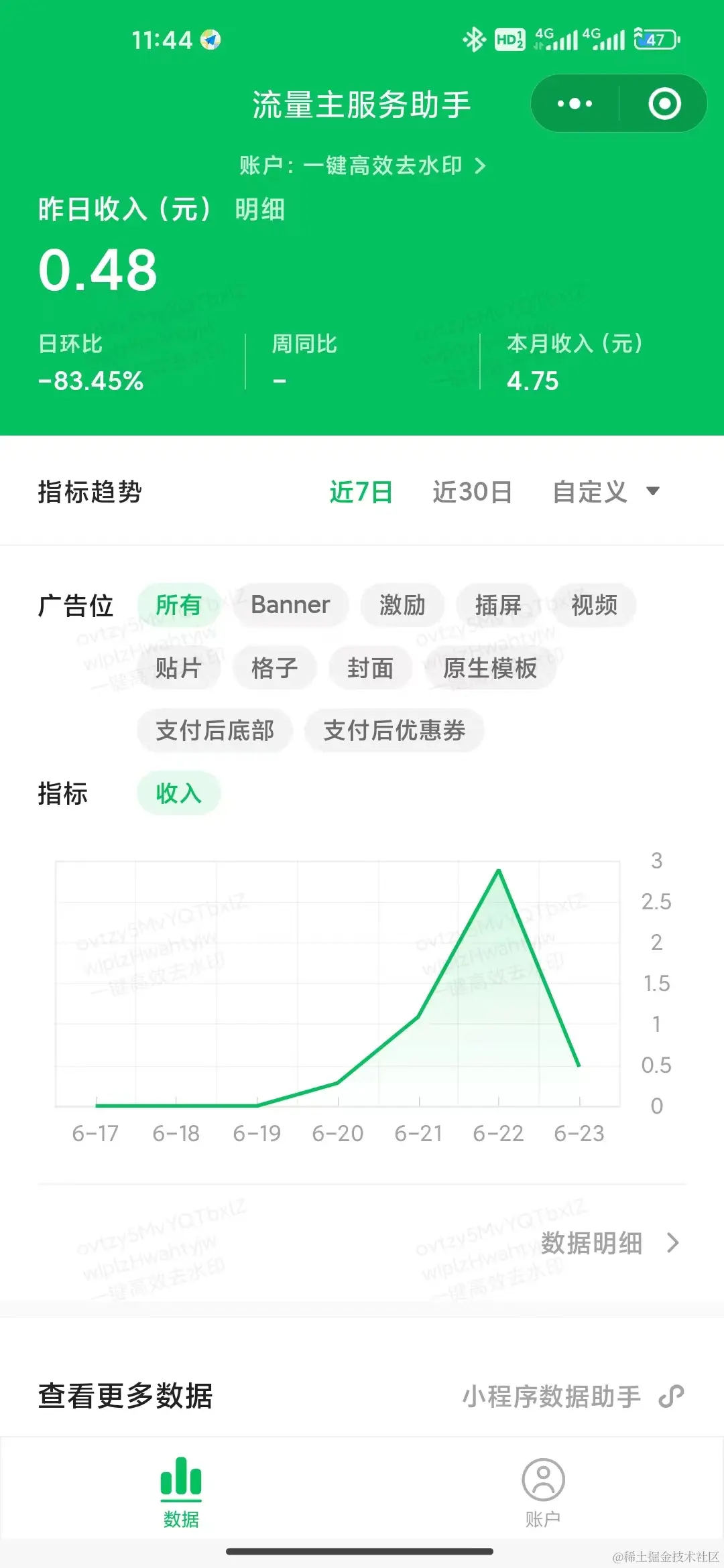Click the 6-22 peak point on the chart
Viewport: 724px width, 1568px height.
(499, 870)
